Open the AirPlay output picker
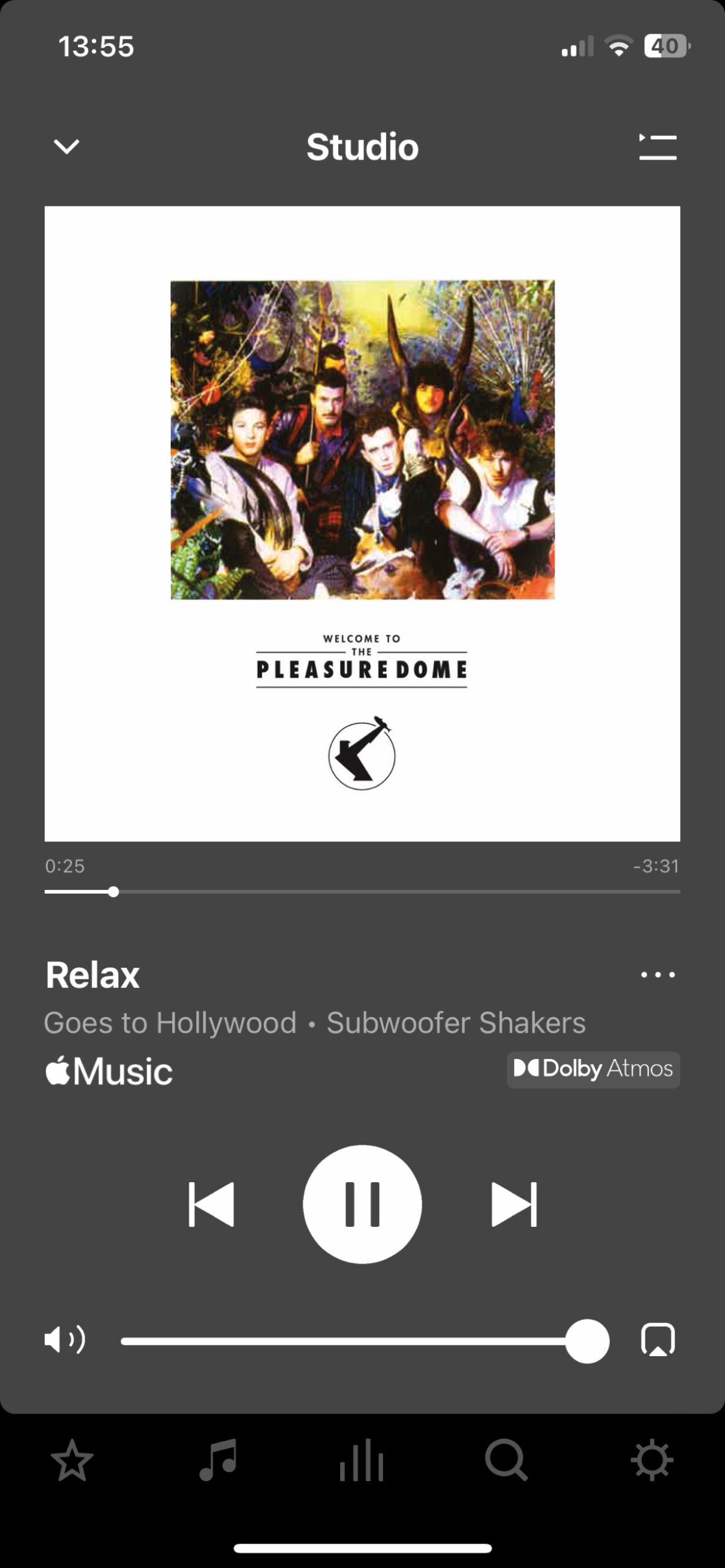 click(658, 1340)
